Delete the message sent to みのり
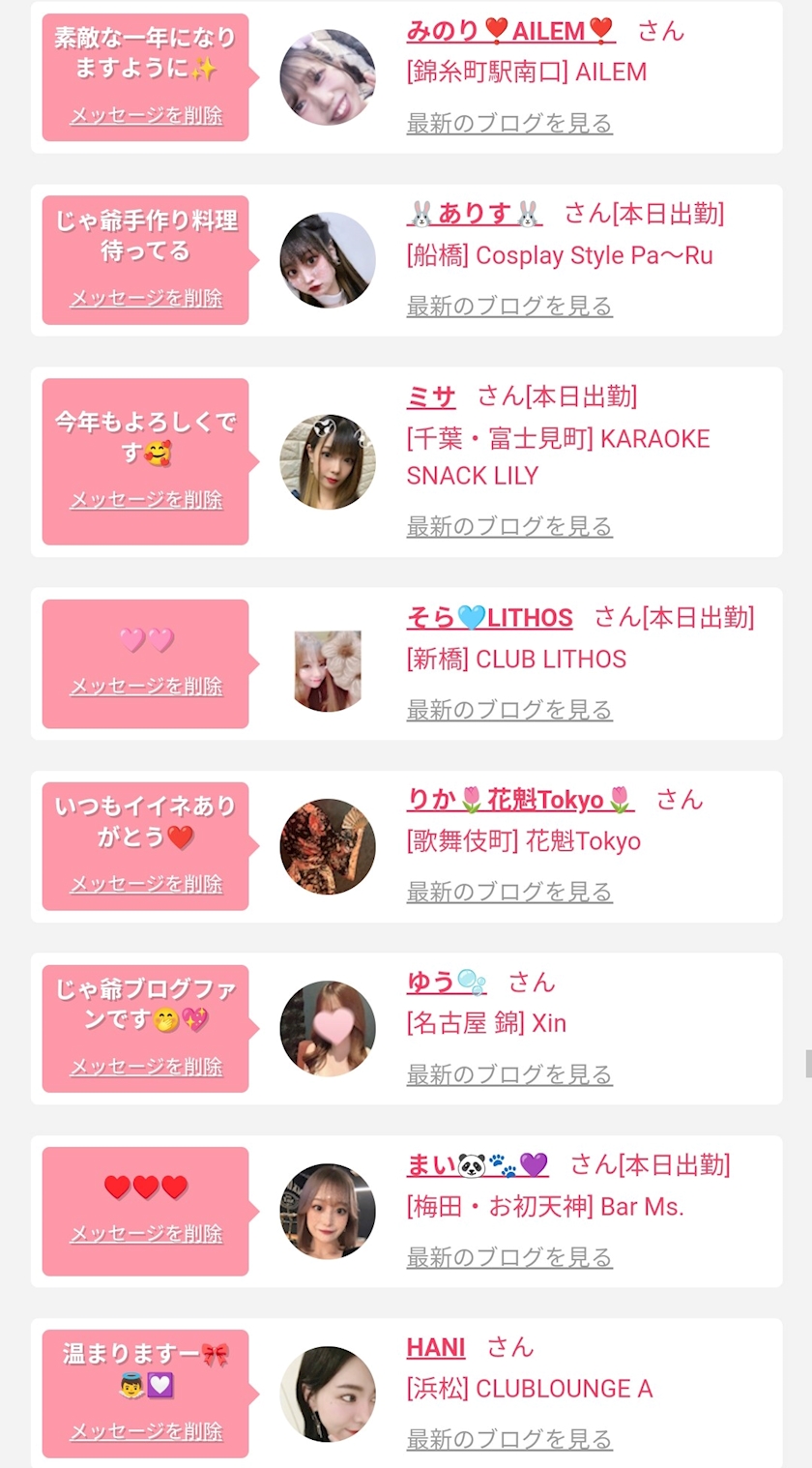Image resolution: width=812 pixels, height=1468 pixels. pyautogui.click(x=146, y=116)
